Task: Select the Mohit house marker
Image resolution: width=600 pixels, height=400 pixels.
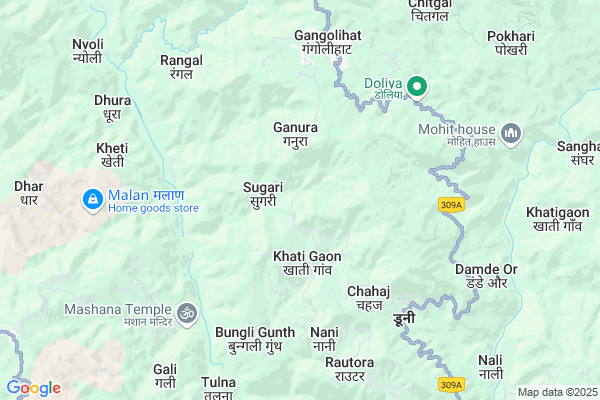Action: click(x=511, y=133)
